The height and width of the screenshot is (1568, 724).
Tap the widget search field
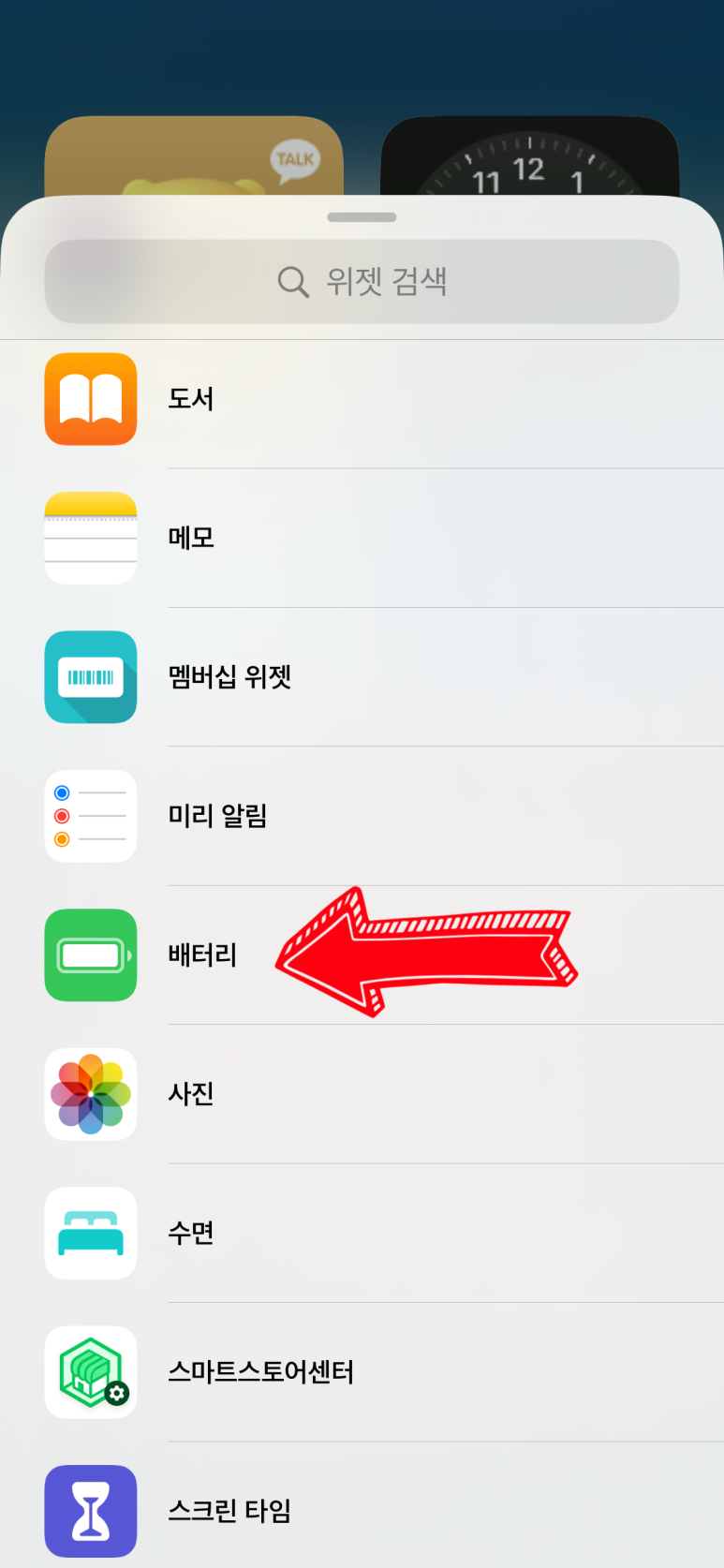click(x=362, y=281)
